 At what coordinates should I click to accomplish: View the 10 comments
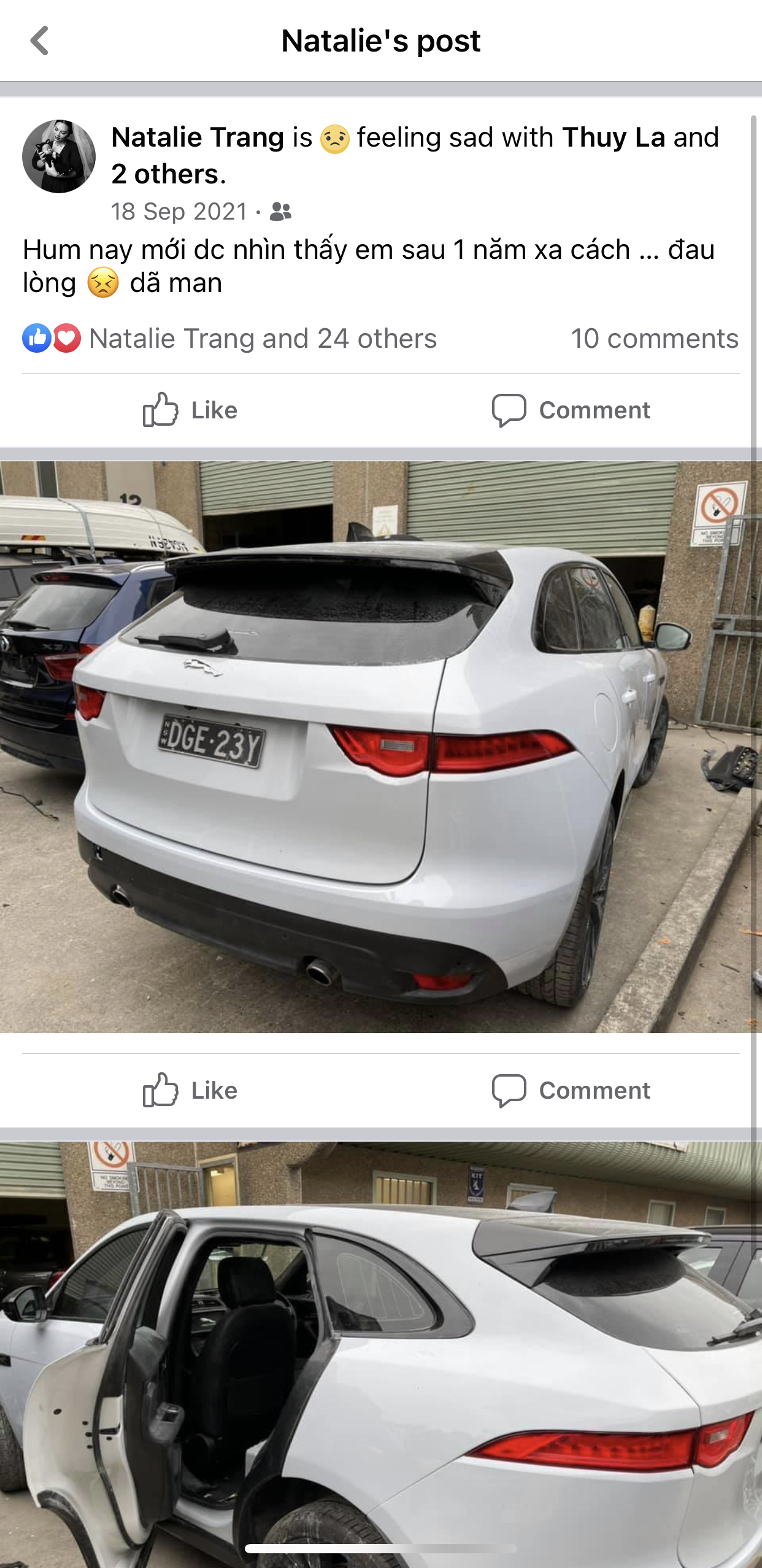pyautogui.click(x=654, y=339)
